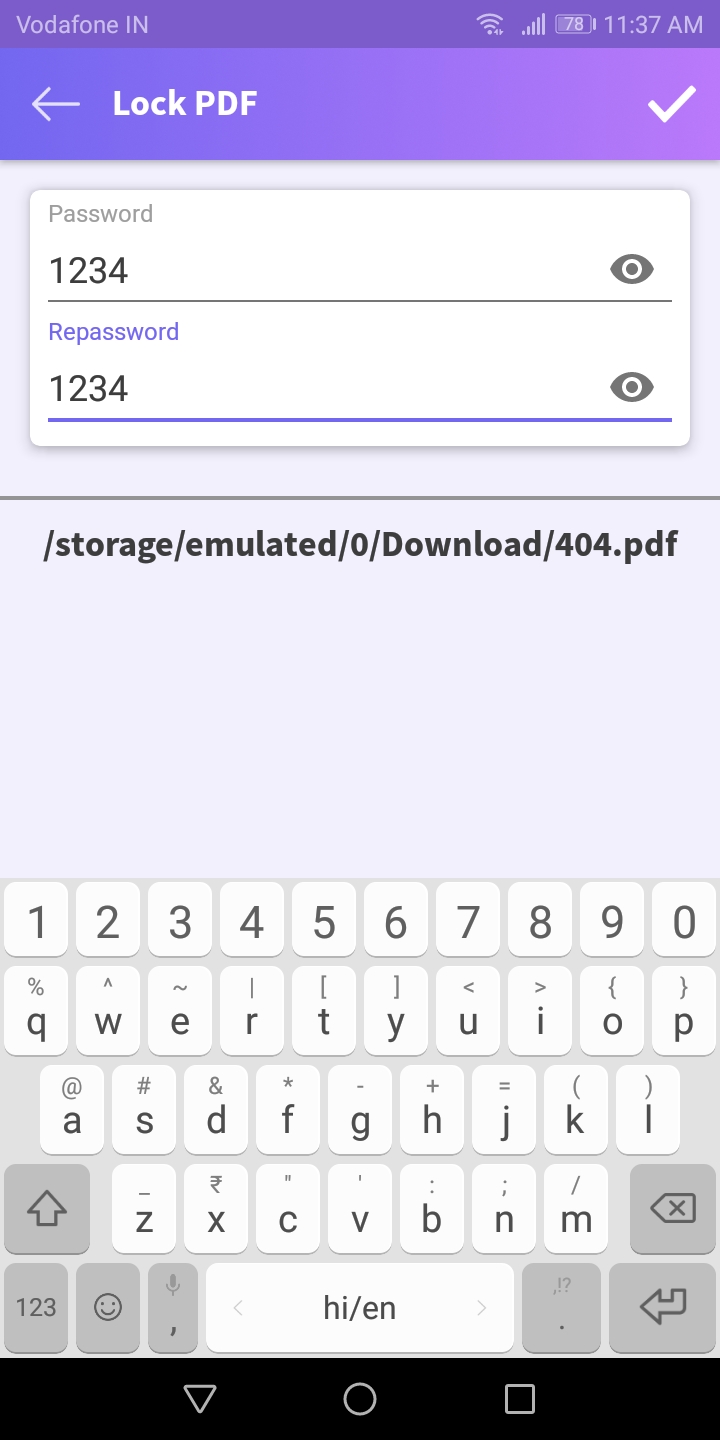
Task: Hit the enter key on keyboard
Action: [663, 1307]
